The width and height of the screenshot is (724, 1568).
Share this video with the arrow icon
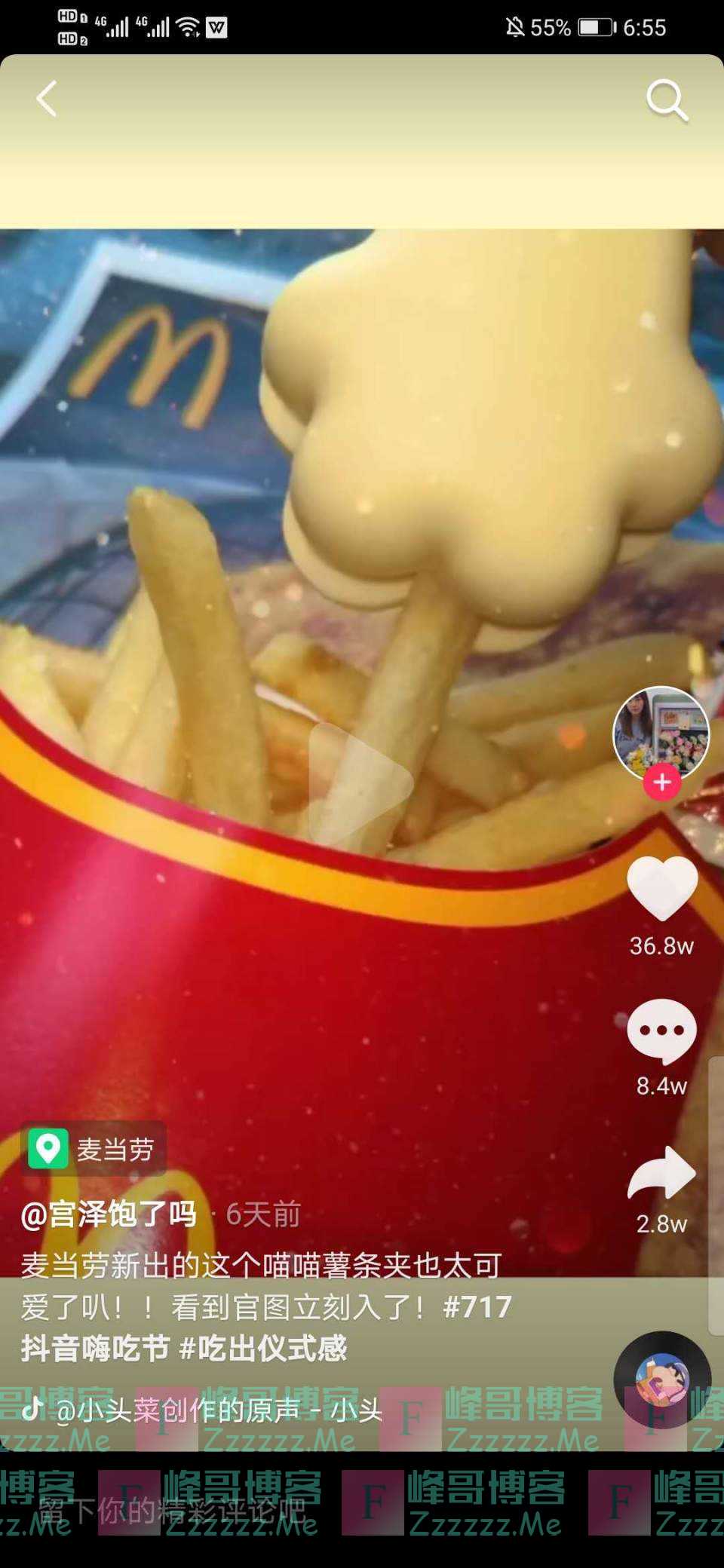point(661,1173)
